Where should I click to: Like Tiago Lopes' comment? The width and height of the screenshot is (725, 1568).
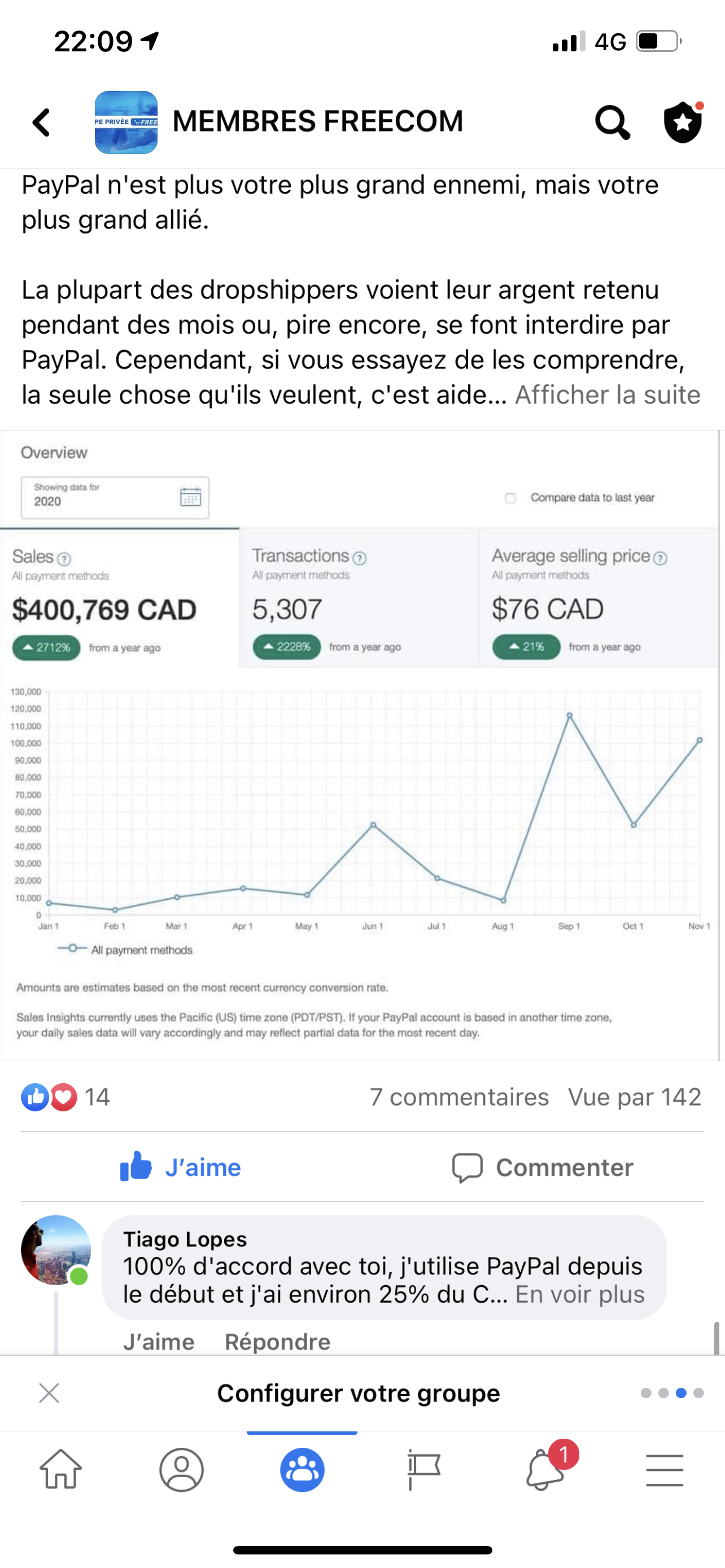click(x=159, y=1342)
